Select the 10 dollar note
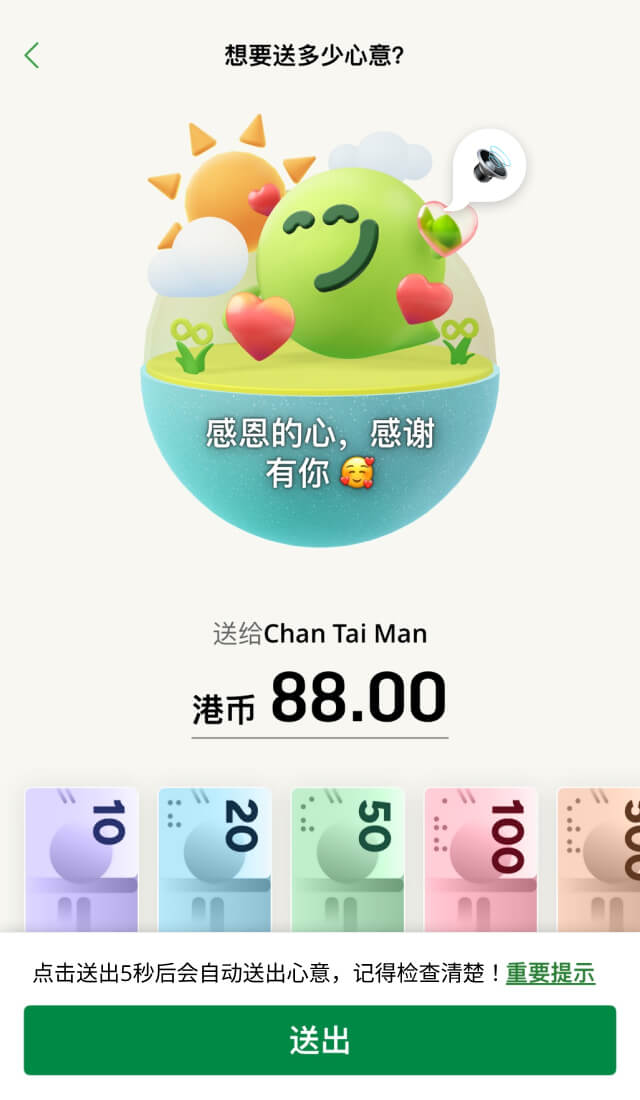640x1100 pixels. 81,858
